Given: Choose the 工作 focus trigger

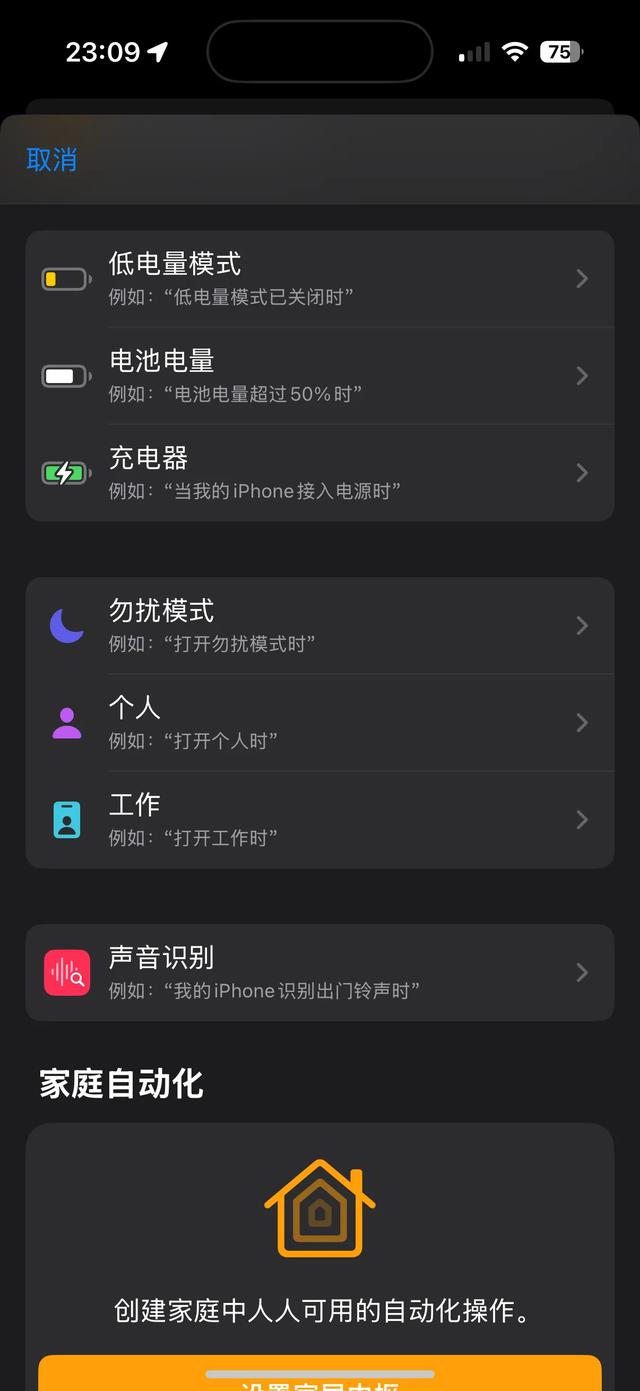Looking at the screenshot, I should (x=320, y=820).
